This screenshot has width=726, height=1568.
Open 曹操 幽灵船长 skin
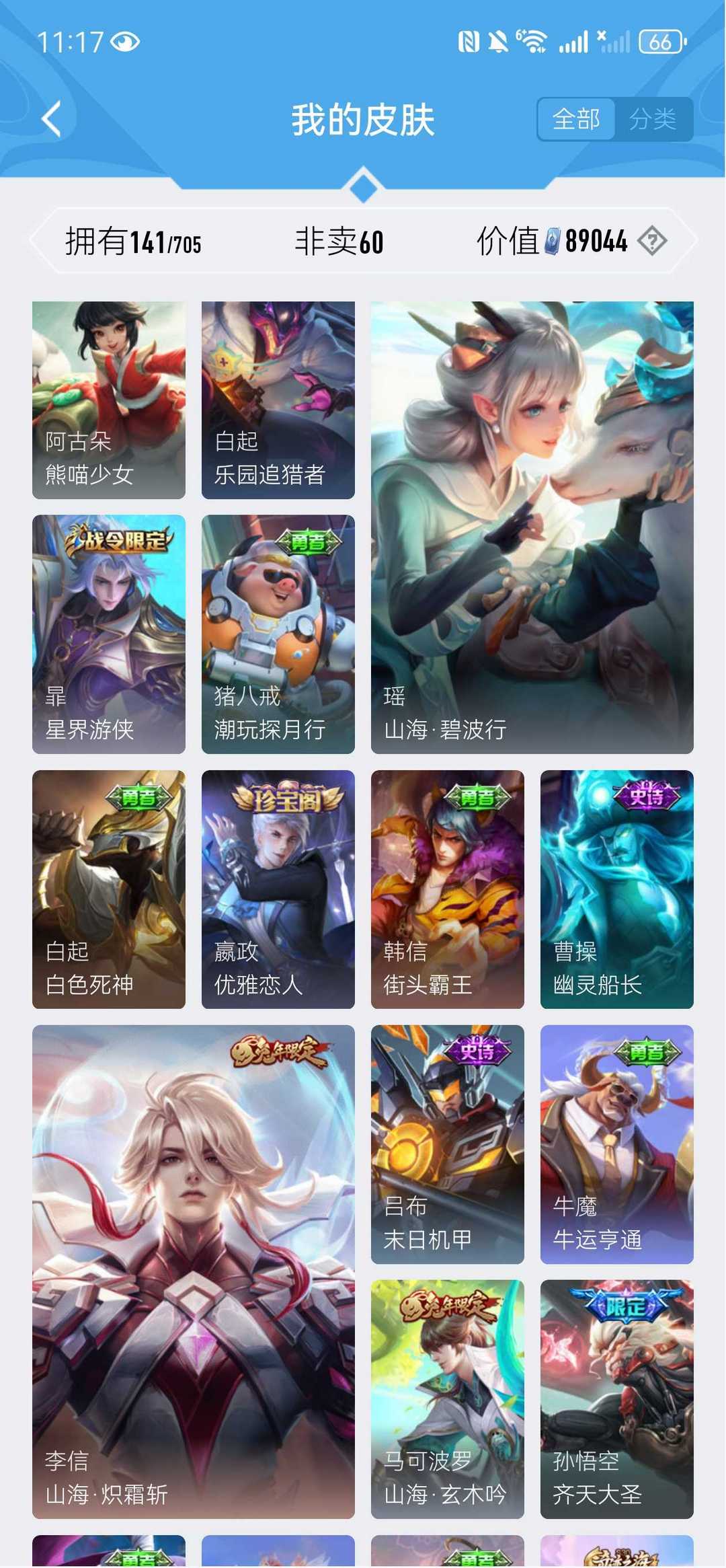click(617, 889)
